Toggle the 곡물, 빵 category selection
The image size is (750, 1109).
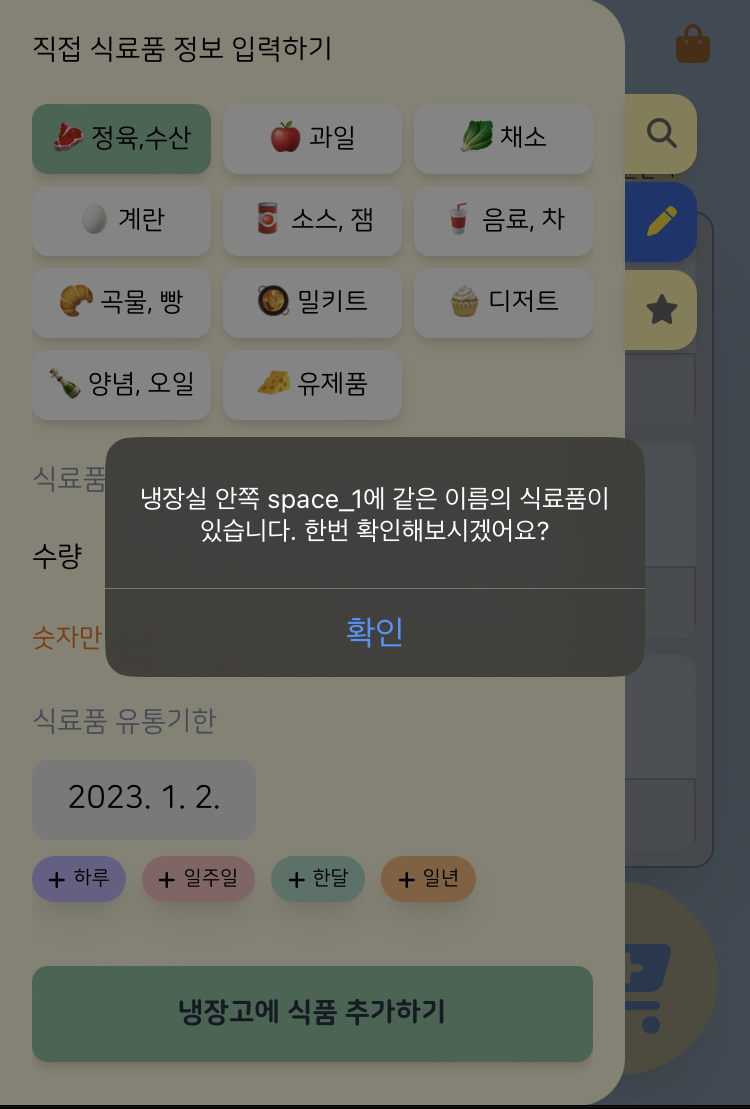[x=121, y=303]
